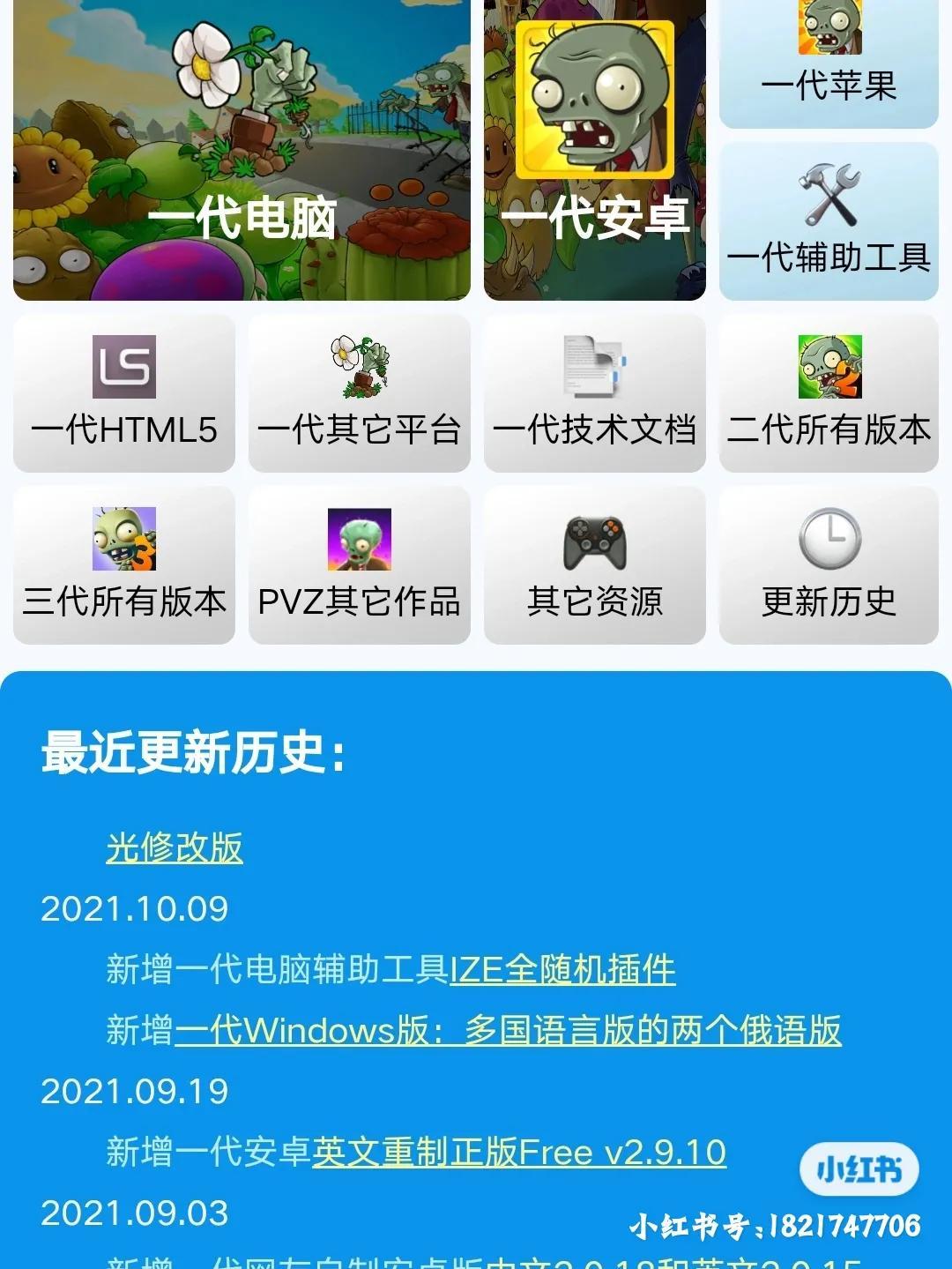The image size is (952, 1269).
Task: Open the 英文重制正版Free v2.9.10 link
Action: (519, 1152)
